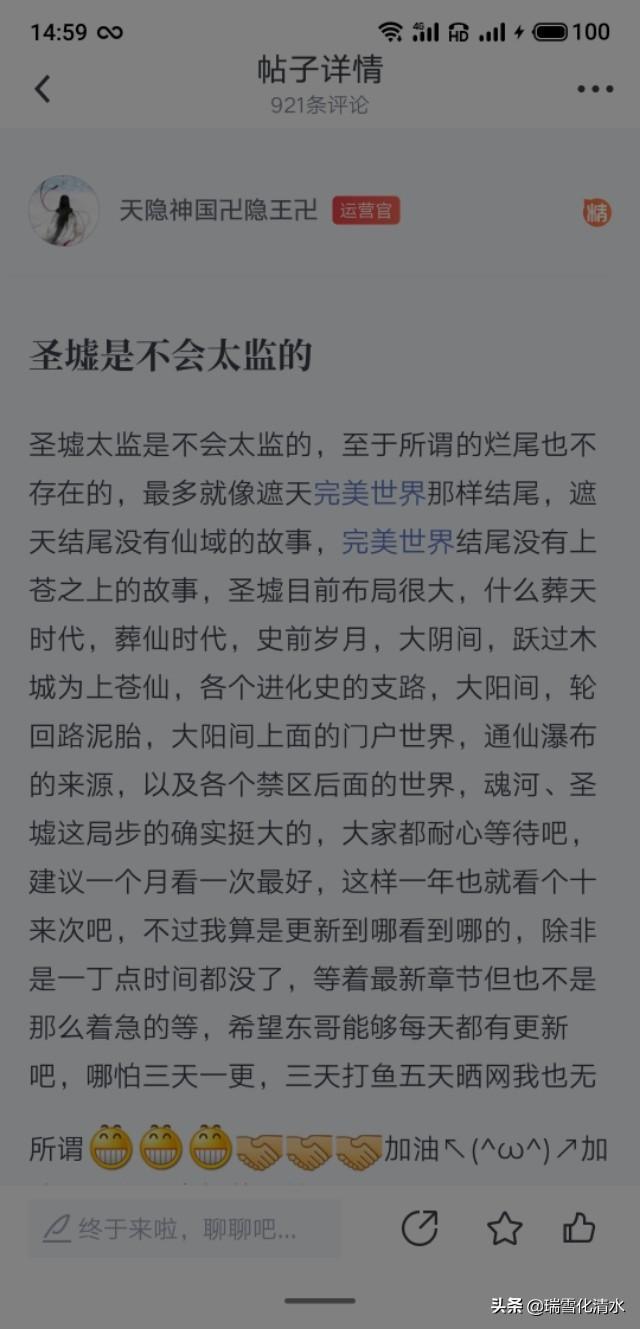Like this post with thumbs up
The image size is (640, 1329).
pyautogui.click(x=580, y=1228)
